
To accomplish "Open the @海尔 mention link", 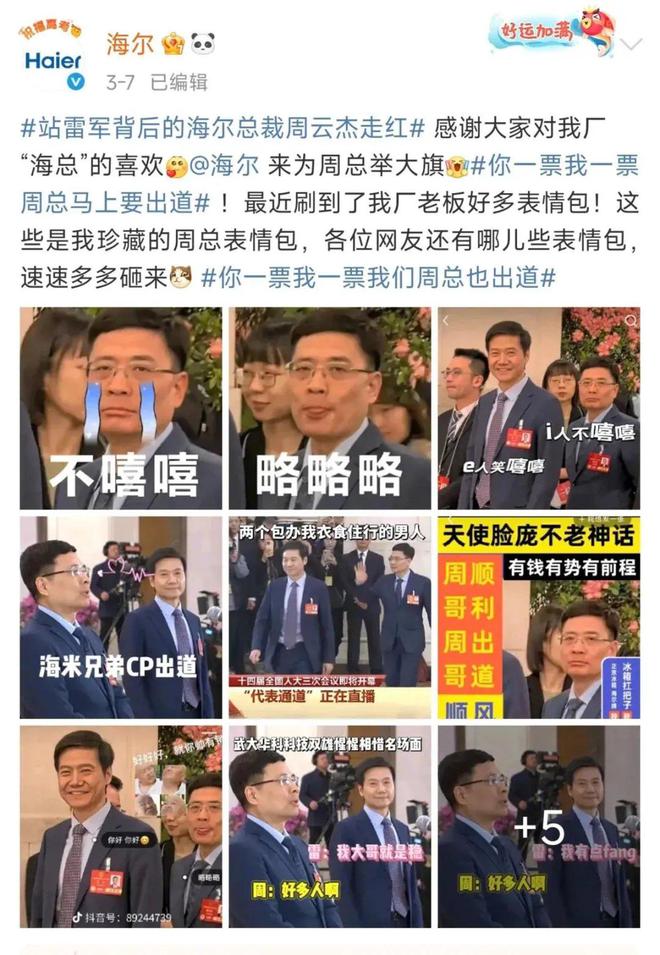I will pyautogui.click(x=225, y=166).
